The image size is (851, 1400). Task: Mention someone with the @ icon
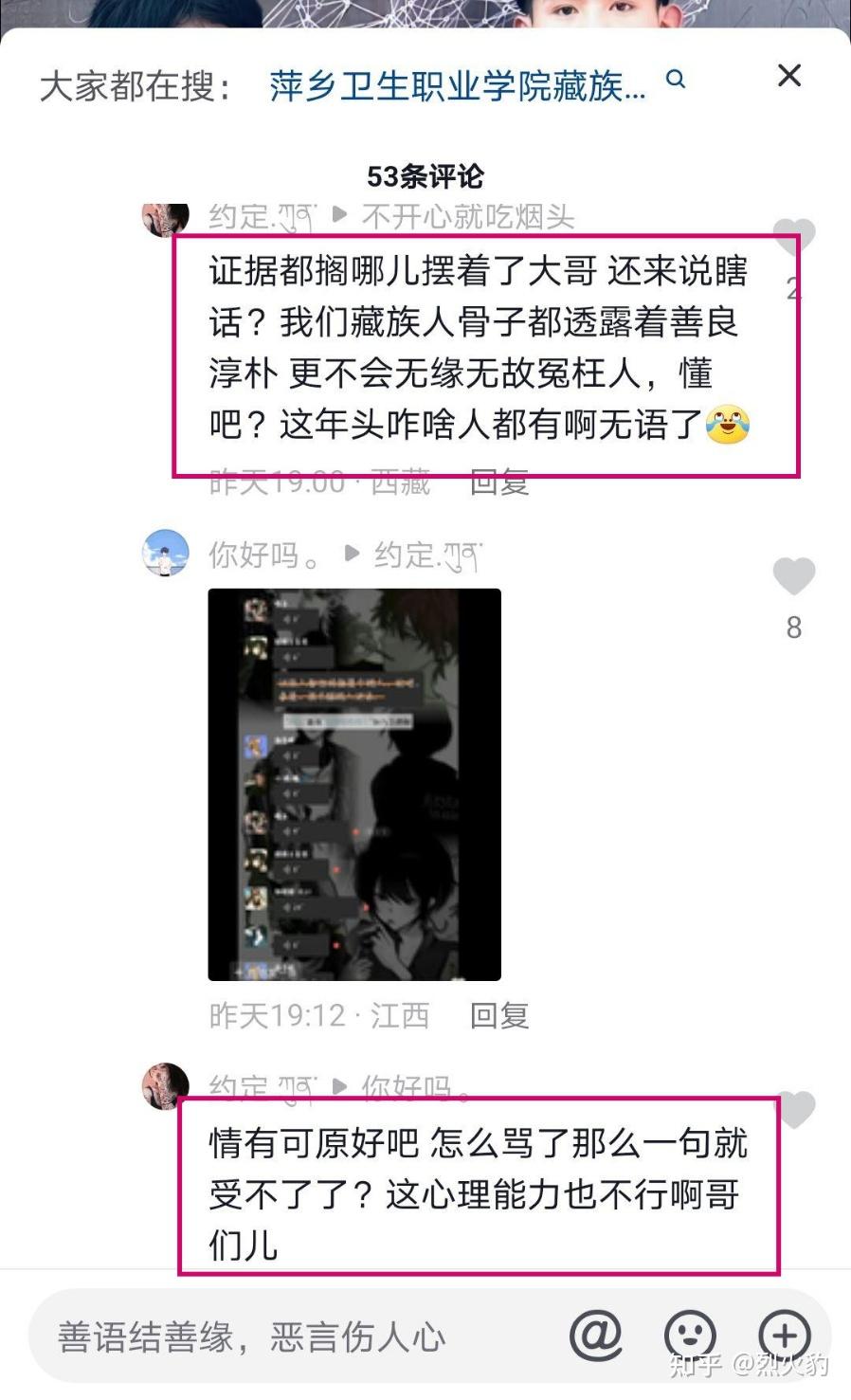click(595, 1335)
